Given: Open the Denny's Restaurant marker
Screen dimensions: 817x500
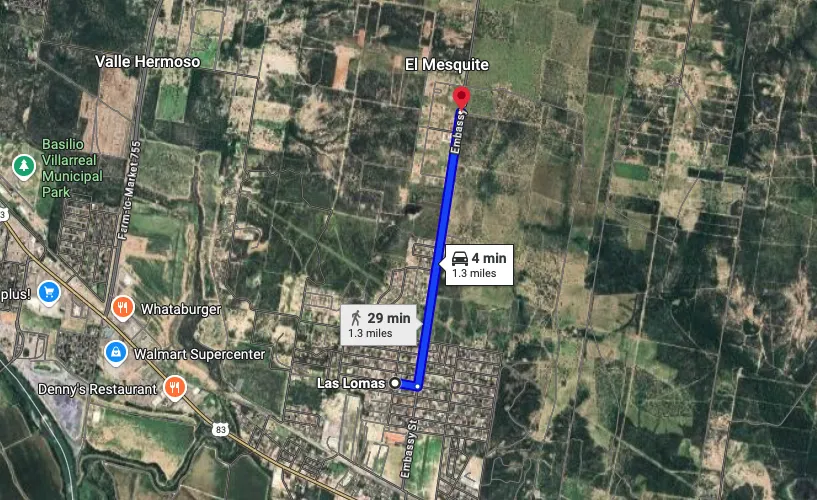Looking at the screenshot, I should [175, 388].
